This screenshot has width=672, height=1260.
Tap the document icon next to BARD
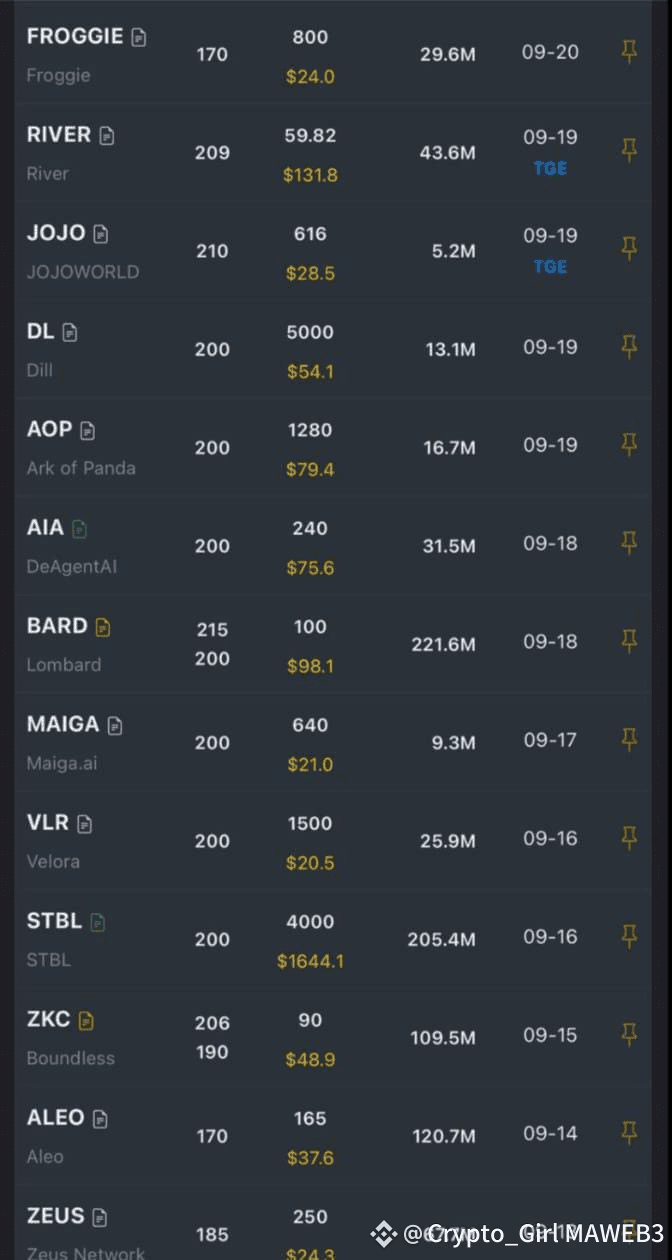(x=103, y=628)
